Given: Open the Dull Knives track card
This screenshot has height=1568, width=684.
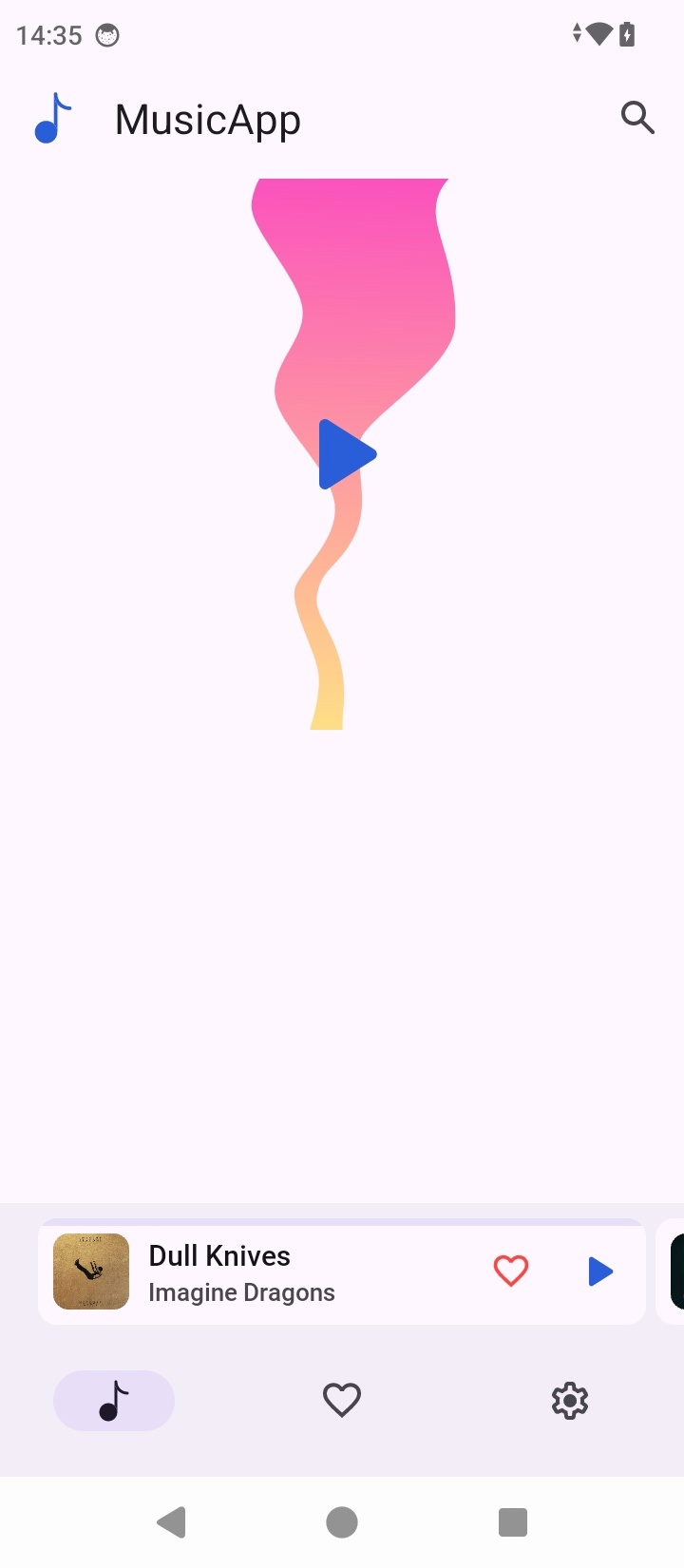Looking at the screenshot, I should 342,1272.
